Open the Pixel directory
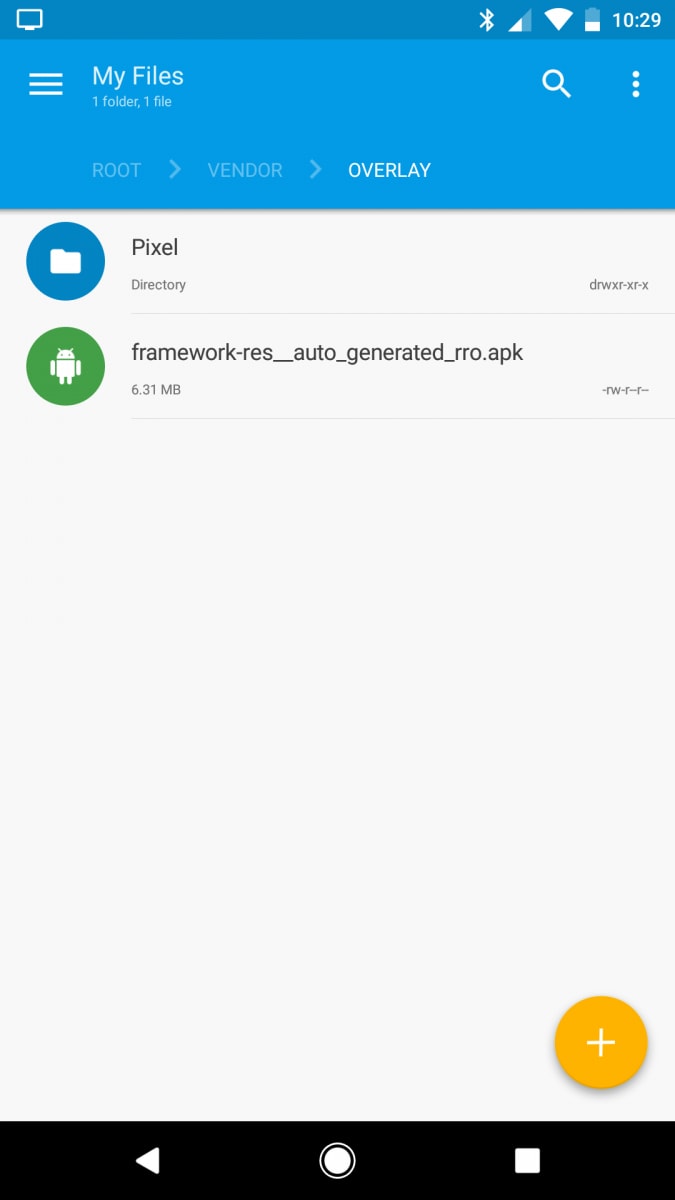The height and width of the screenshot is (1200, 675). (x=337, y=262)
